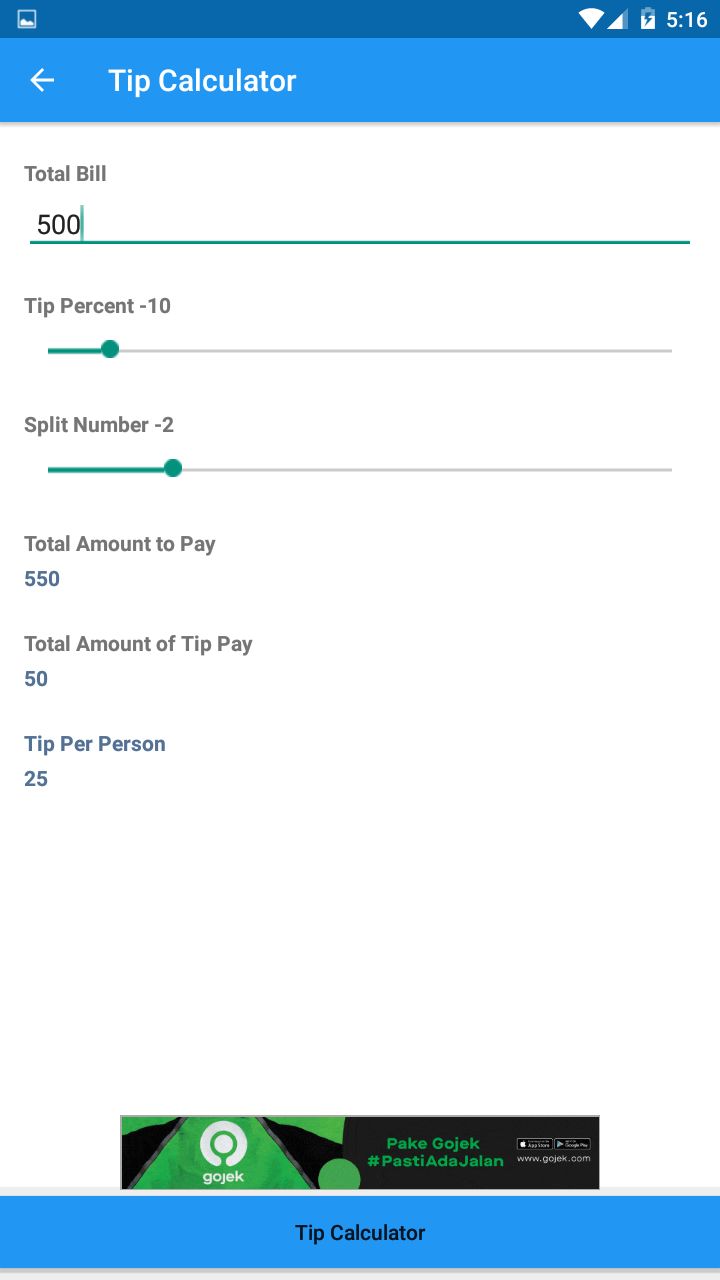Go back using the arrow icon

(42, 81)
